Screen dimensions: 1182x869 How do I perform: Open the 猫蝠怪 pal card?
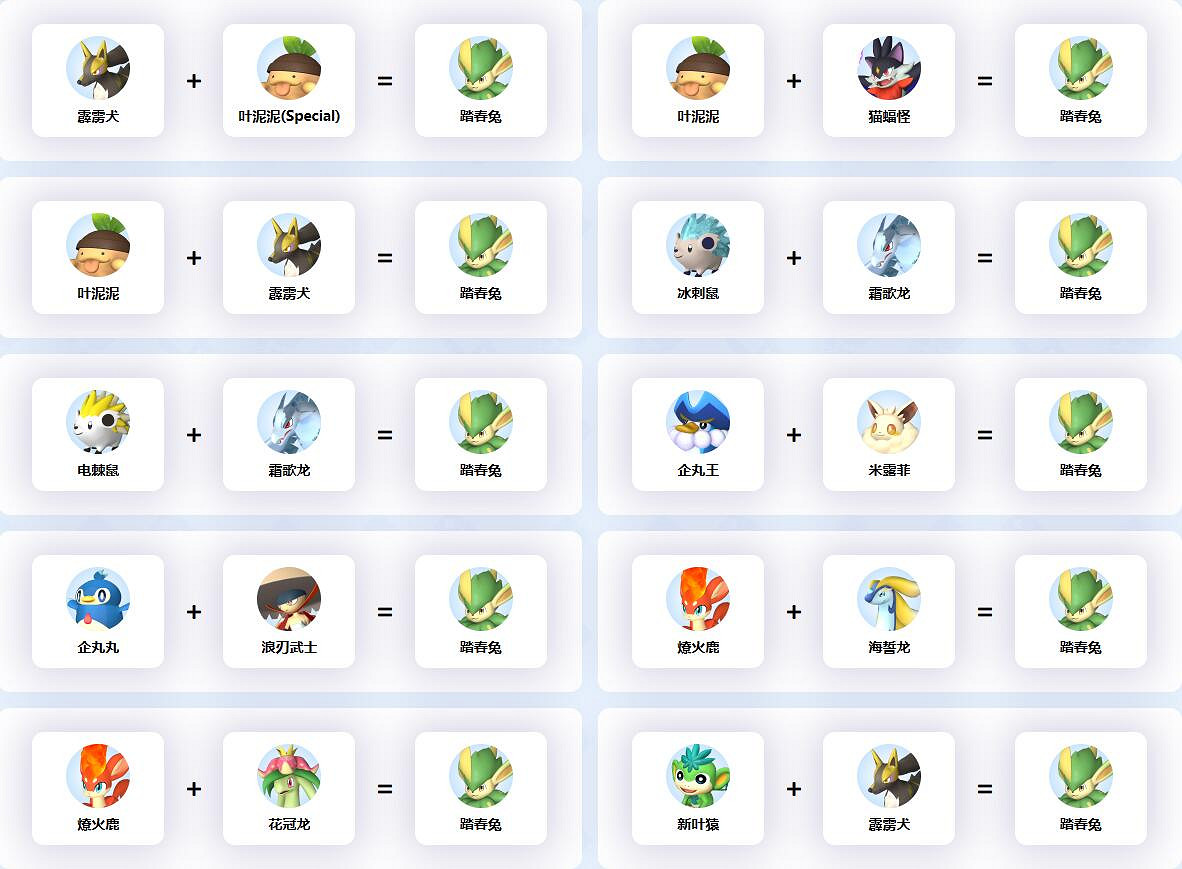(x=889, y=81)
